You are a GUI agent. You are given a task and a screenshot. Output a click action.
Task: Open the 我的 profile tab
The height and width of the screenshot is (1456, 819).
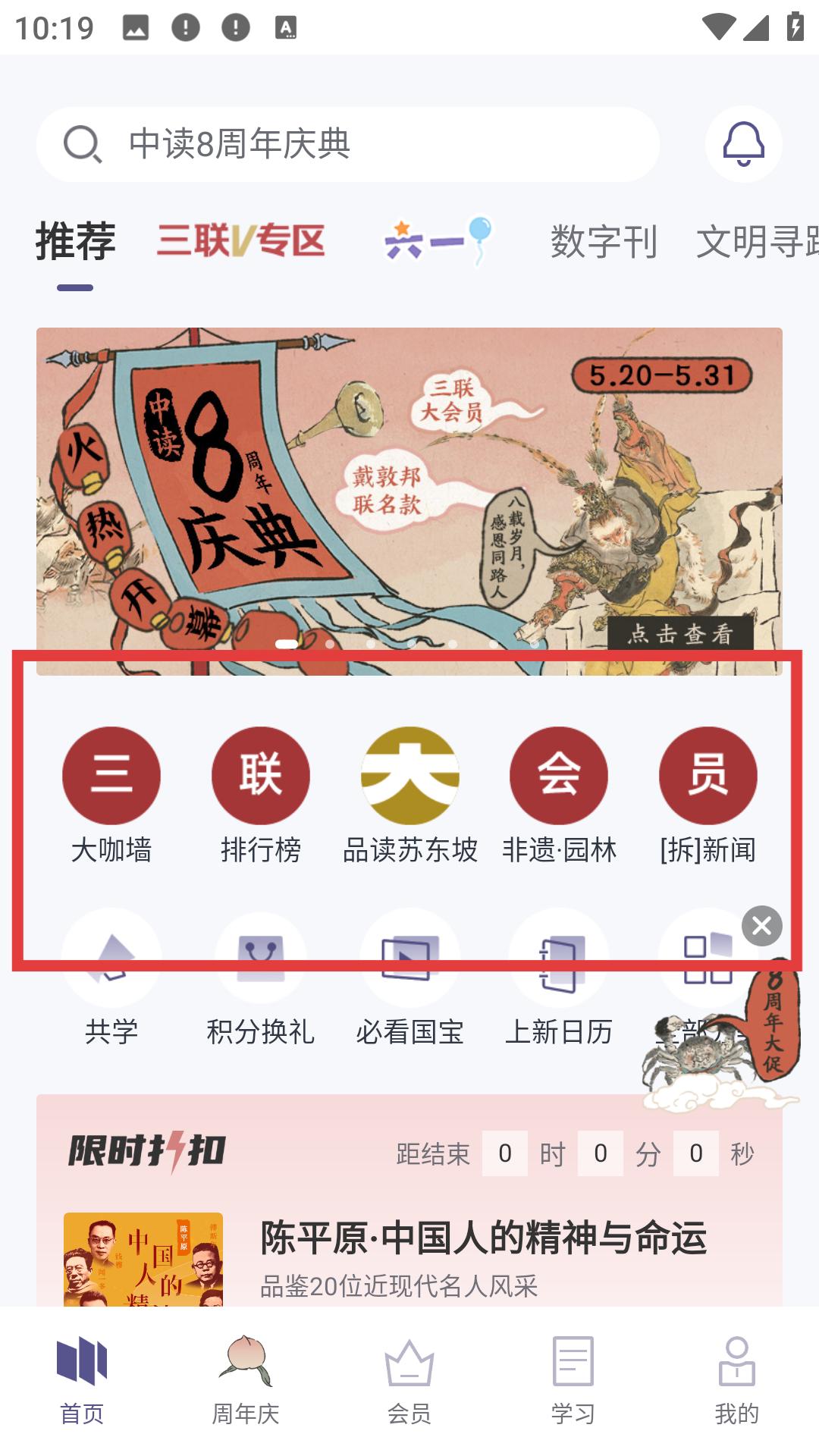point(737,1380)
